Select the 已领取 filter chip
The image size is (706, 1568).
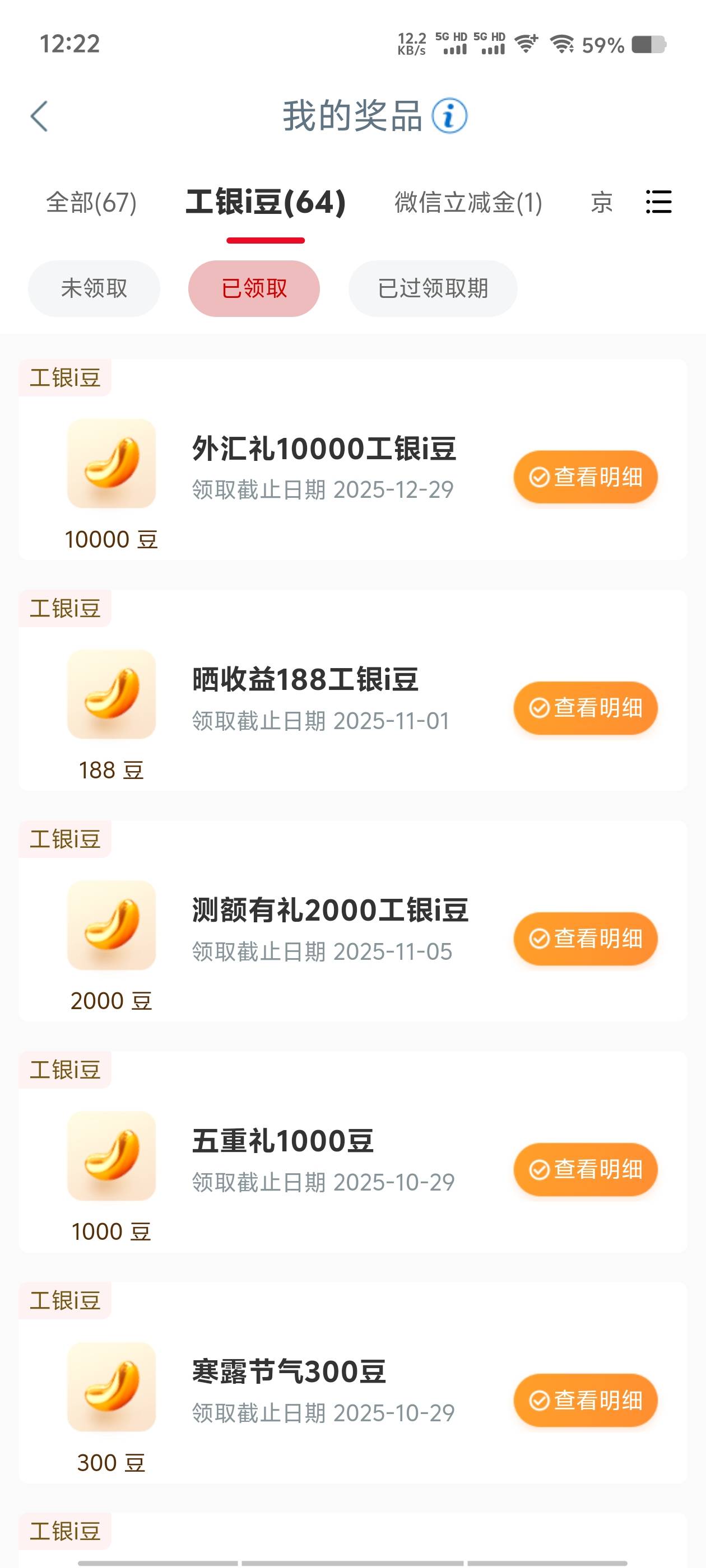pyautogui.click(x=254, y=288)
